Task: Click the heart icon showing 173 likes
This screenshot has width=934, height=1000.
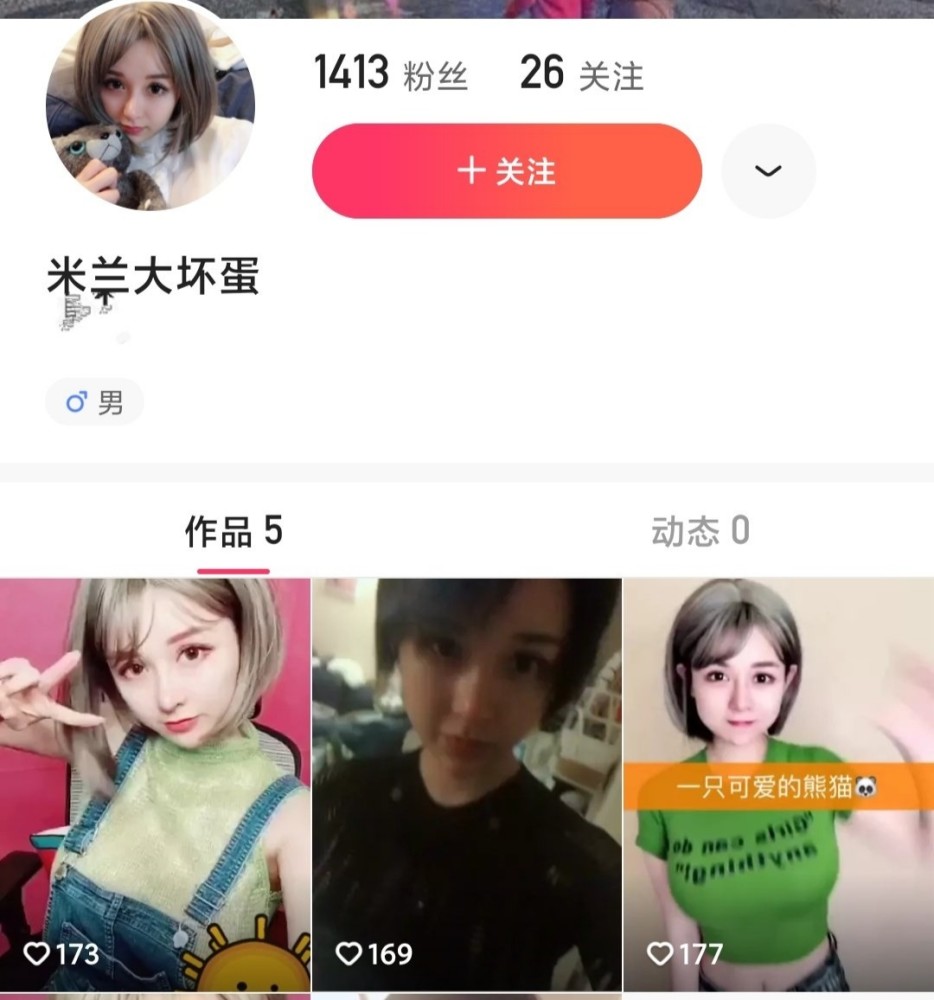Action: click(x=37, y=956)
